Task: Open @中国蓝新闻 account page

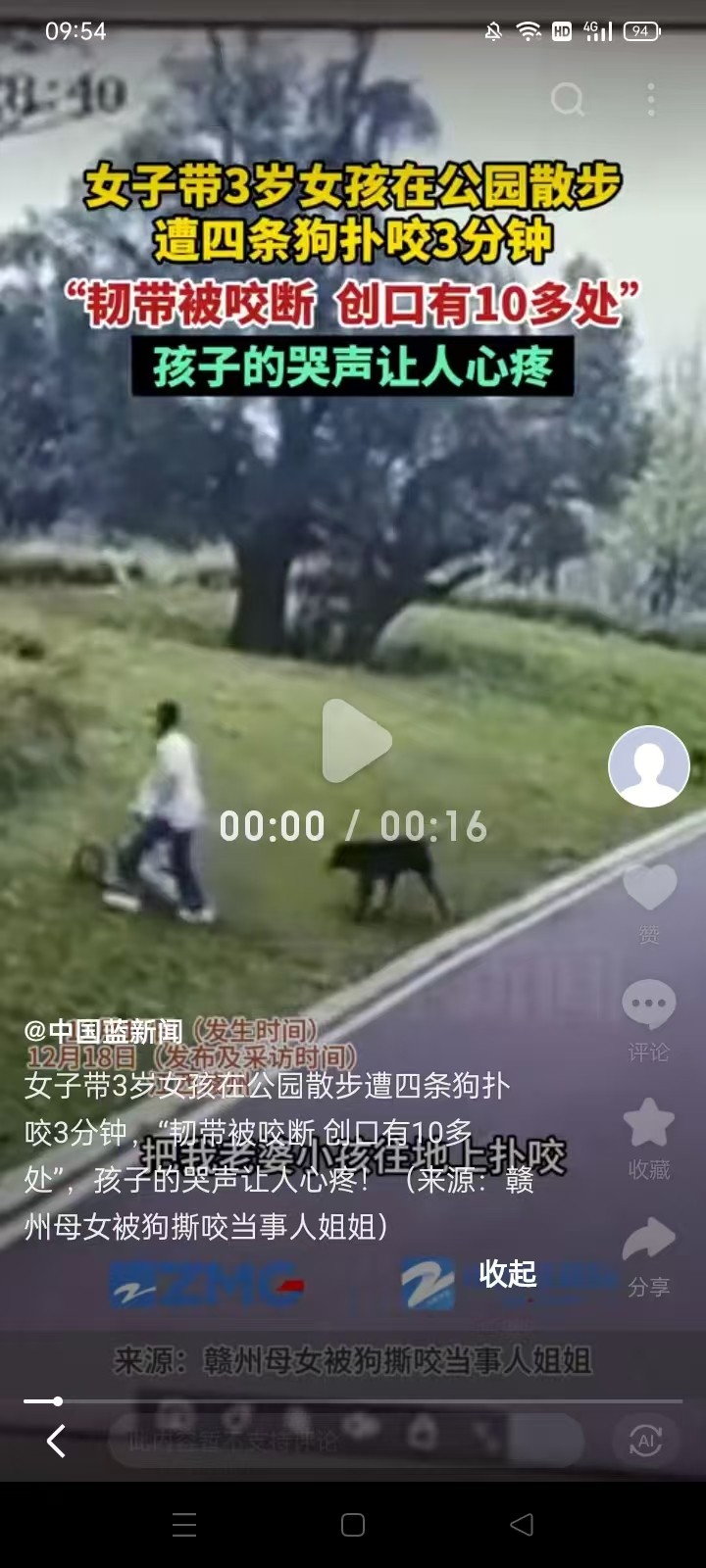Action: pyautogui.click(x=104, y=1031)
